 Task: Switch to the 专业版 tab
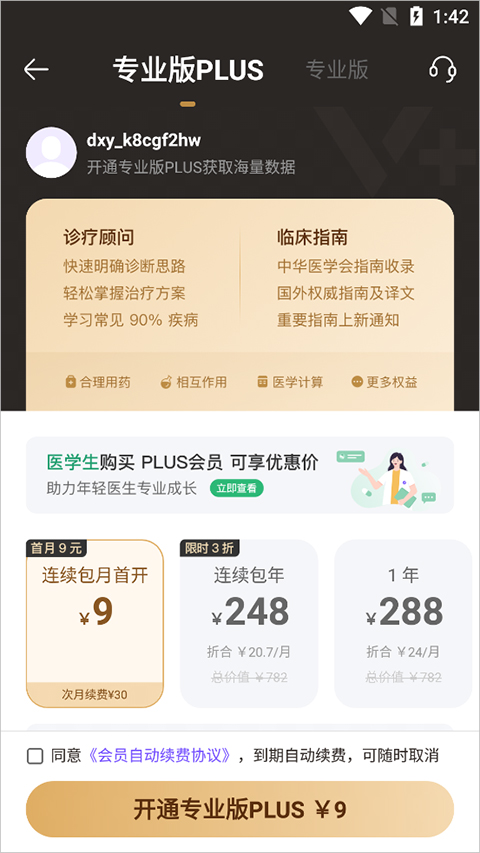pyautogui.click(x=337, y=70)
